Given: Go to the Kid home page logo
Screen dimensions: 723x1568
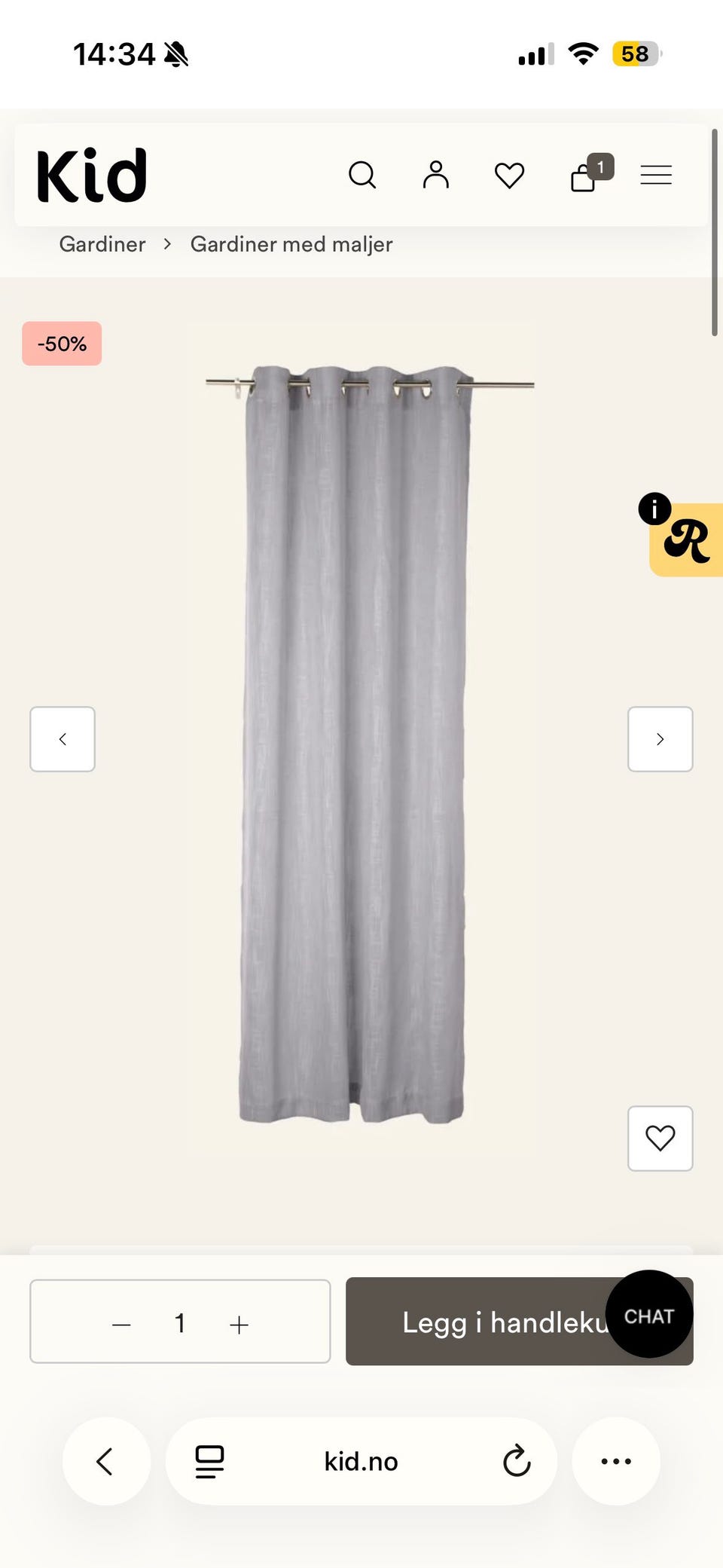Looking at the screenshot, I should click(x=92, y=176).
